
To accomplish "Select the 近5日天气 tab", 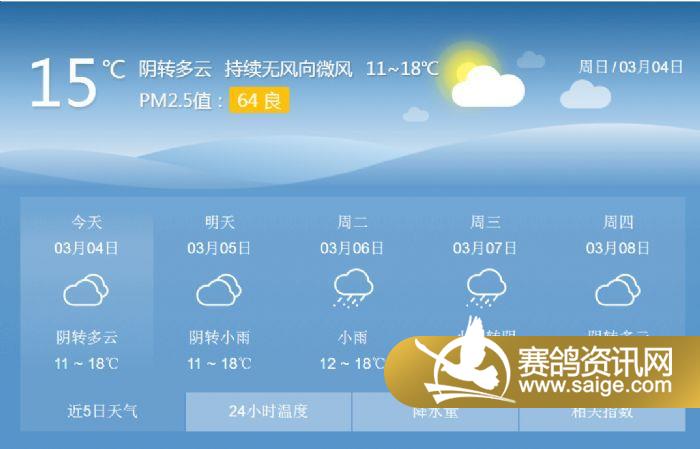I will 102,411.
